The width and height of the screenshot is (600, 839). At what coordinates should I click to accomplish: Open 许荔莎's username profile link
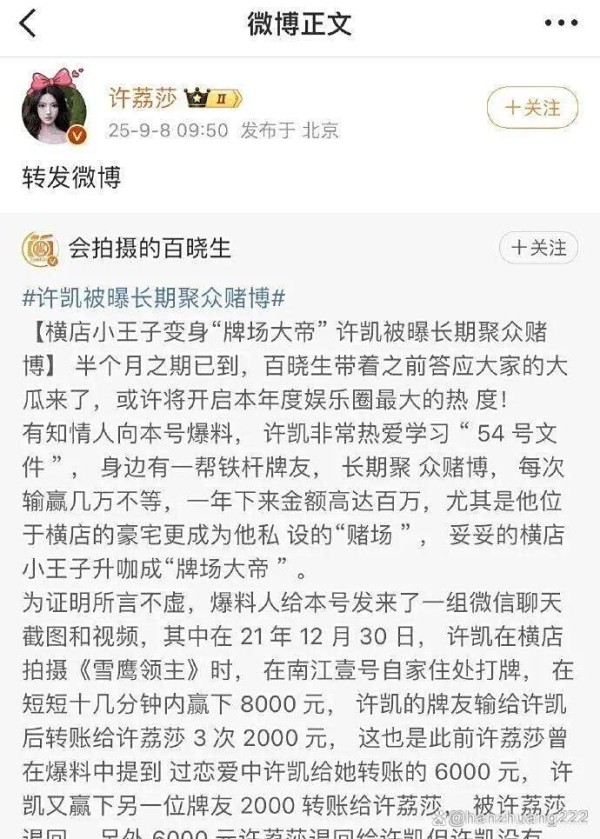tap(144, 98)
